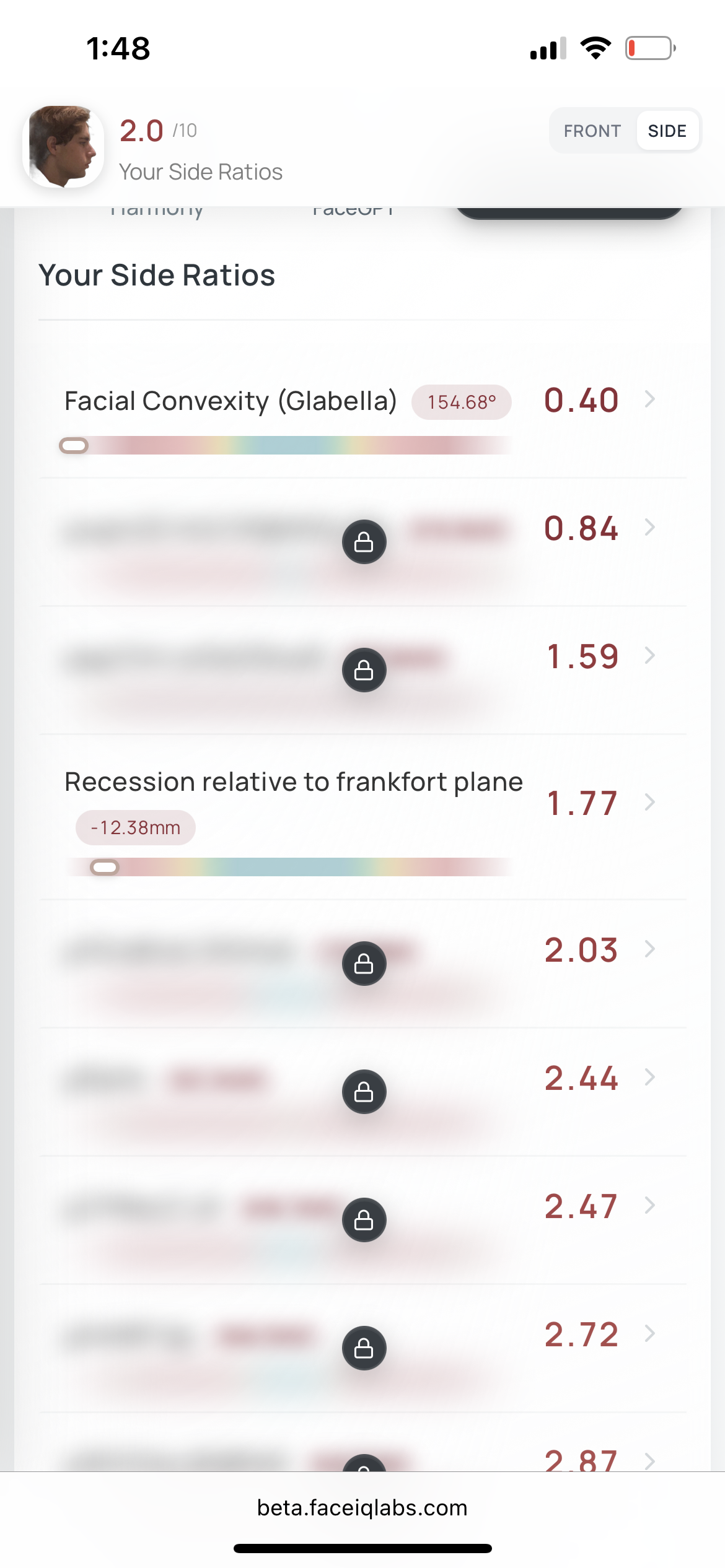The width and height of the screenshot is (725, 1568).
Task: Switch to the FRONT view
Action: tap(592, 131)
